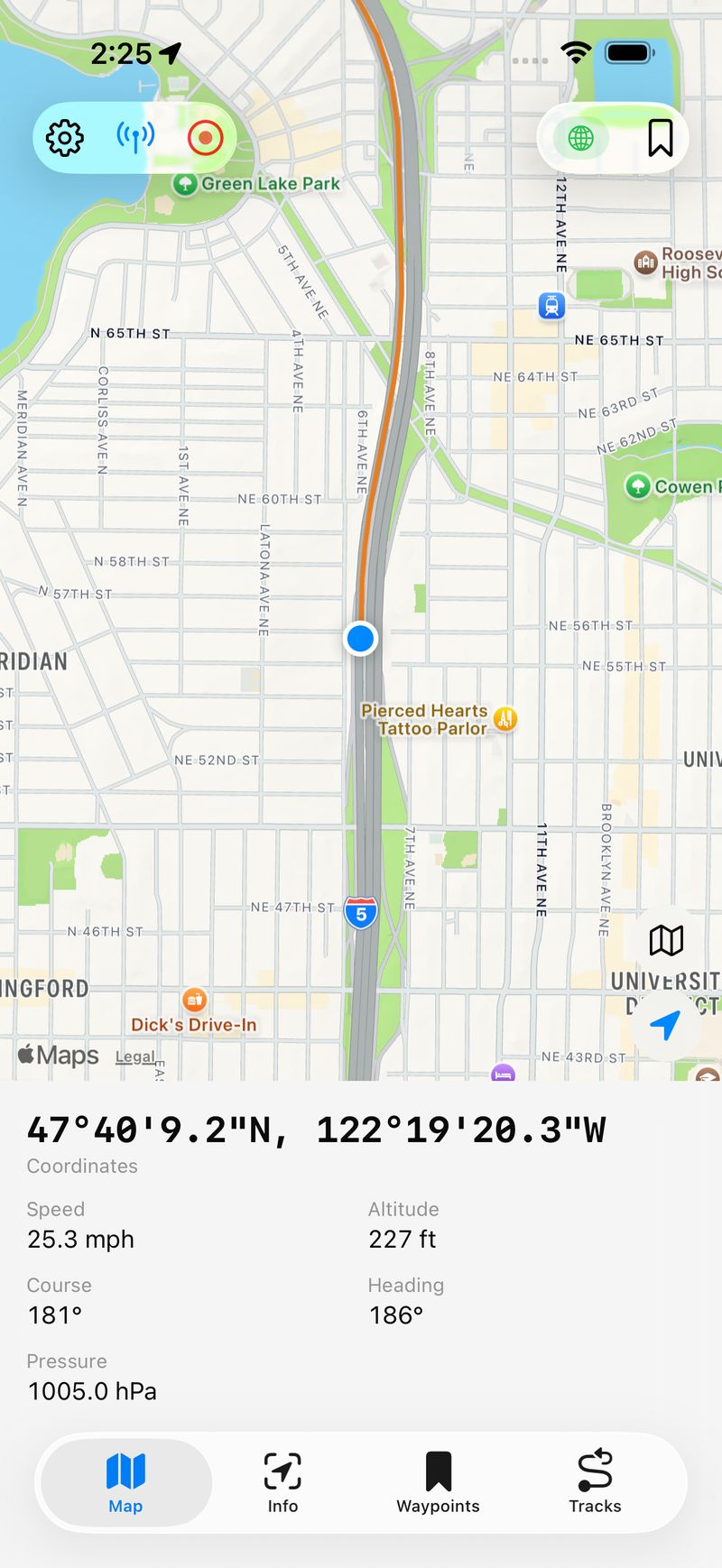Open the map style picker with folded map icon
Image resolution: width=722 pixels, height=1568 pixels.
(665, 942)
